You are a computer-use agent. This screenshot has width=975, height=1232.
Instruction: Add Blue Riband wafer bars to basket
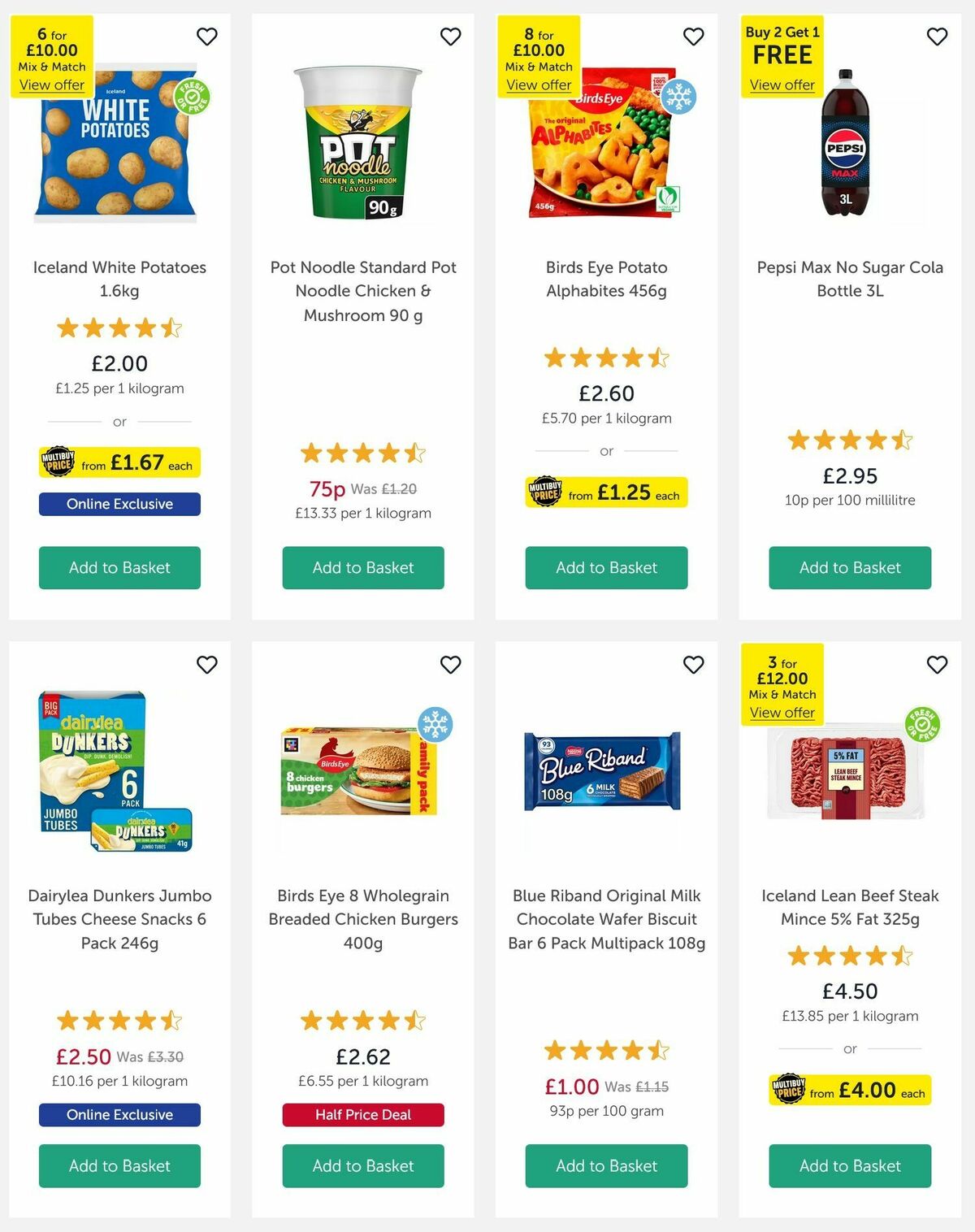pyautogui.click(x=606, y=1165)
